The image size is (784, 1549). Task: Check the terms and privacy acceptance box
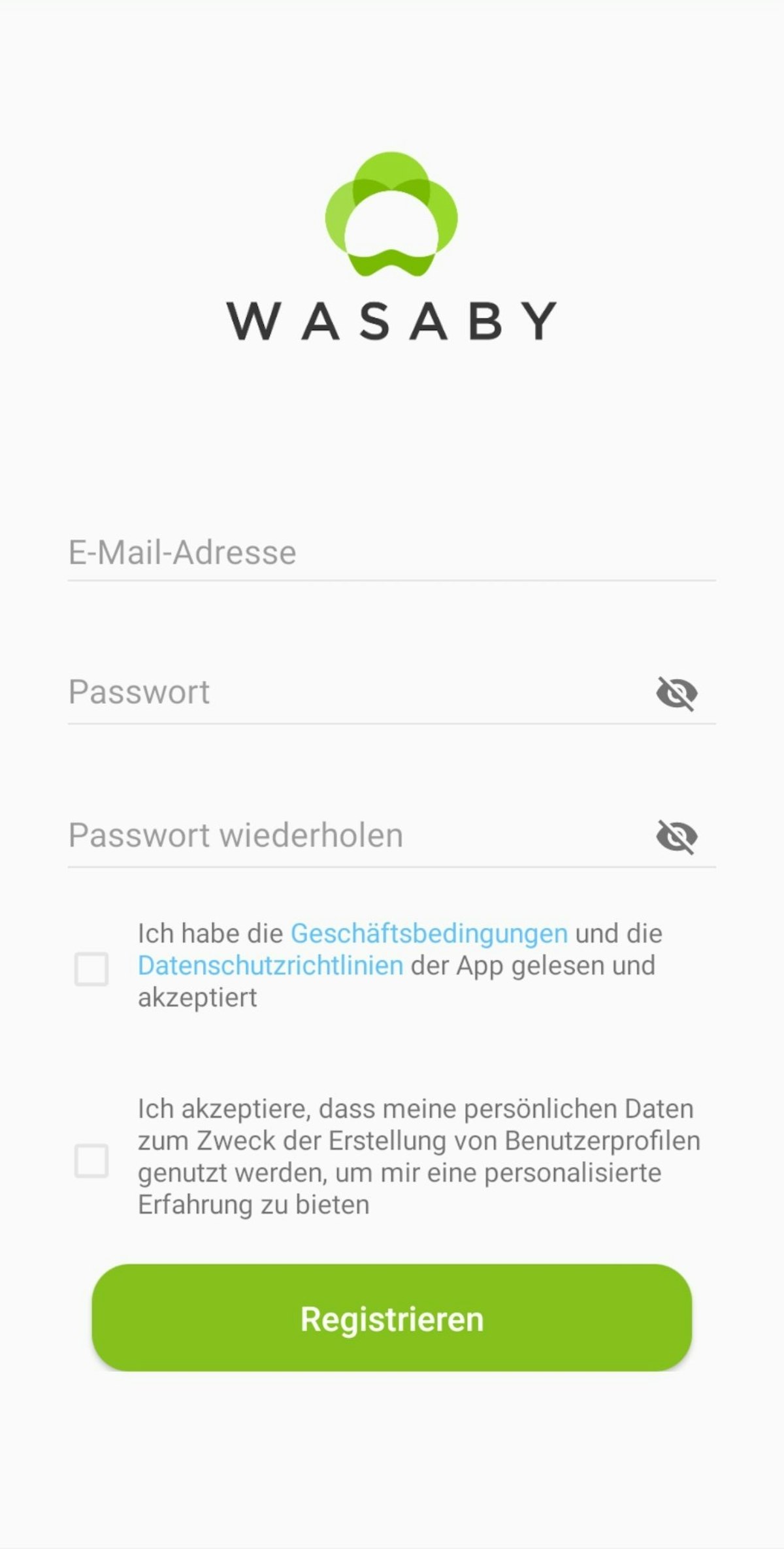point(91,969)
